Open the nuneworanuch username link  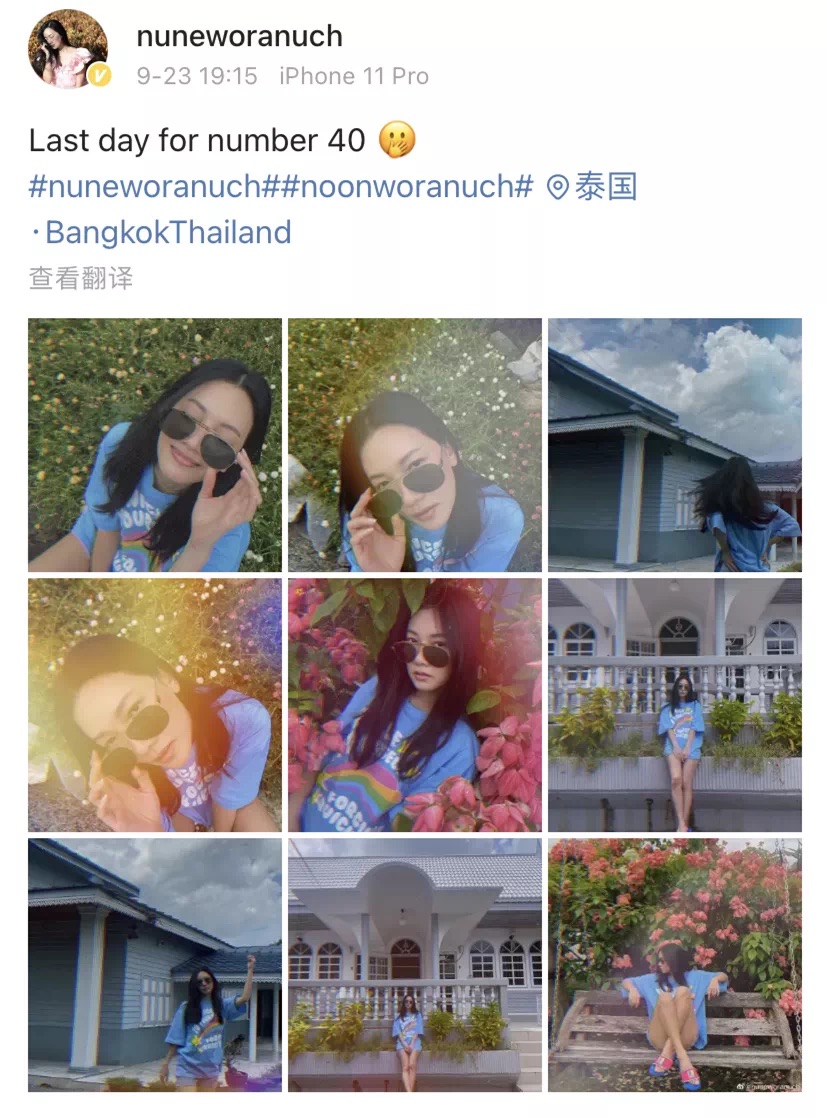point(239,36)
